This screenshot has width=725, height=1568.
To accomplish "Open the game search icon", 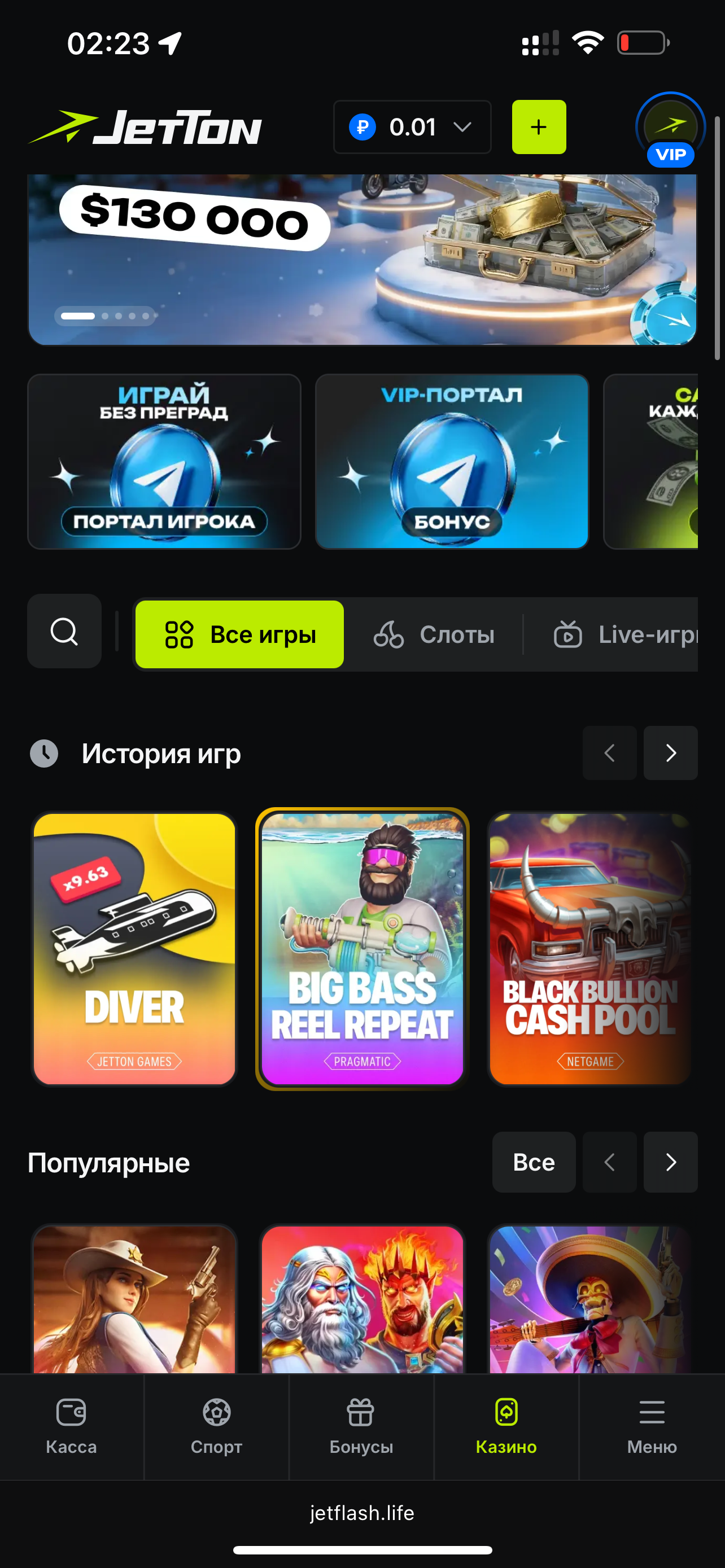I will click(x=64, y=631).
